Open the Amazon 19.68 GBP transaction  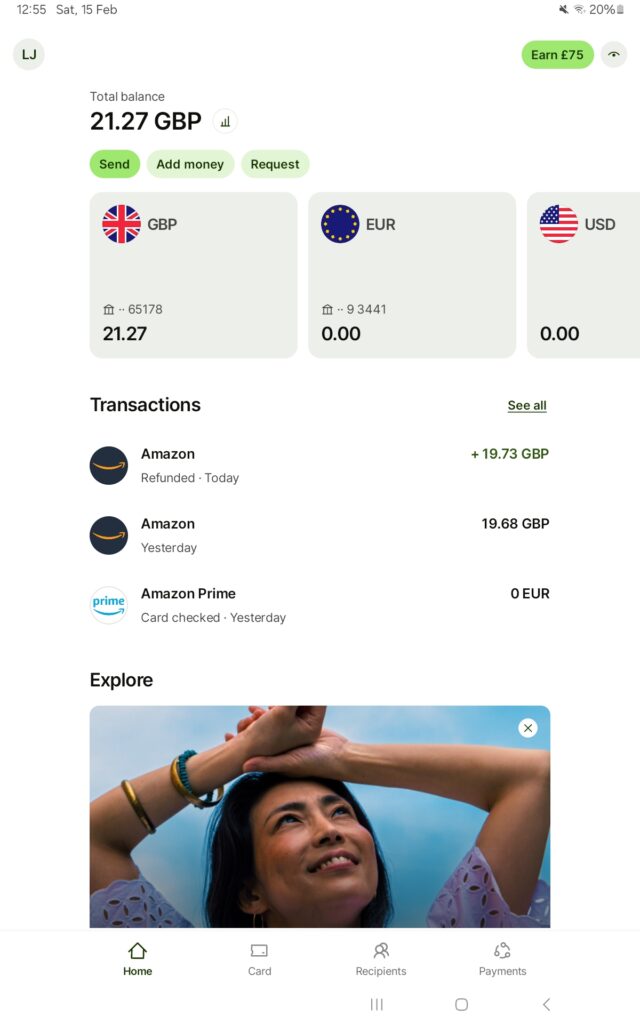pos(320,535)
